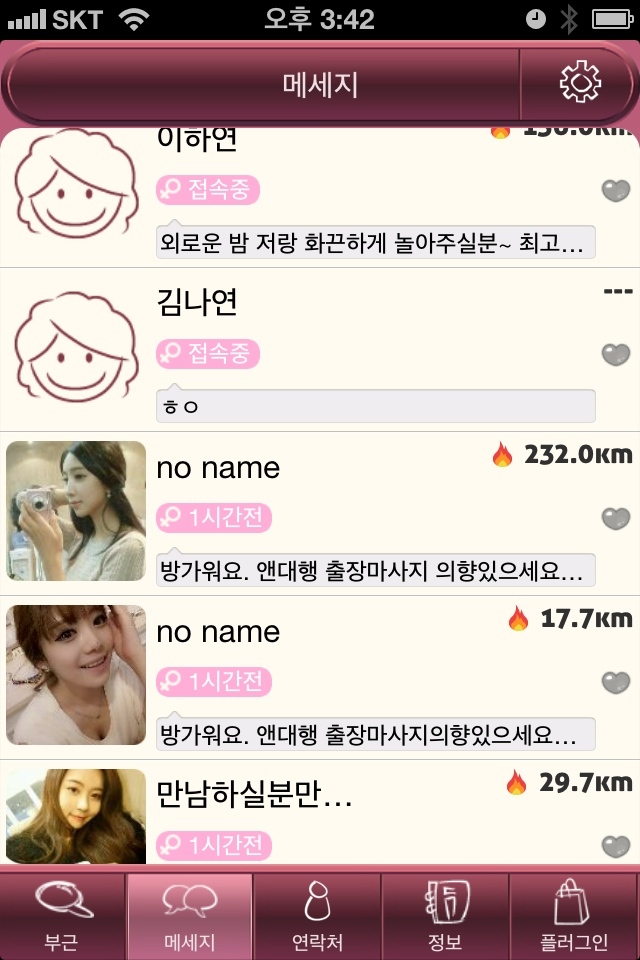The width and height of the screenshot is (640, 960).
Task: Open the settings gear icon
Action: tap(580, 82)
